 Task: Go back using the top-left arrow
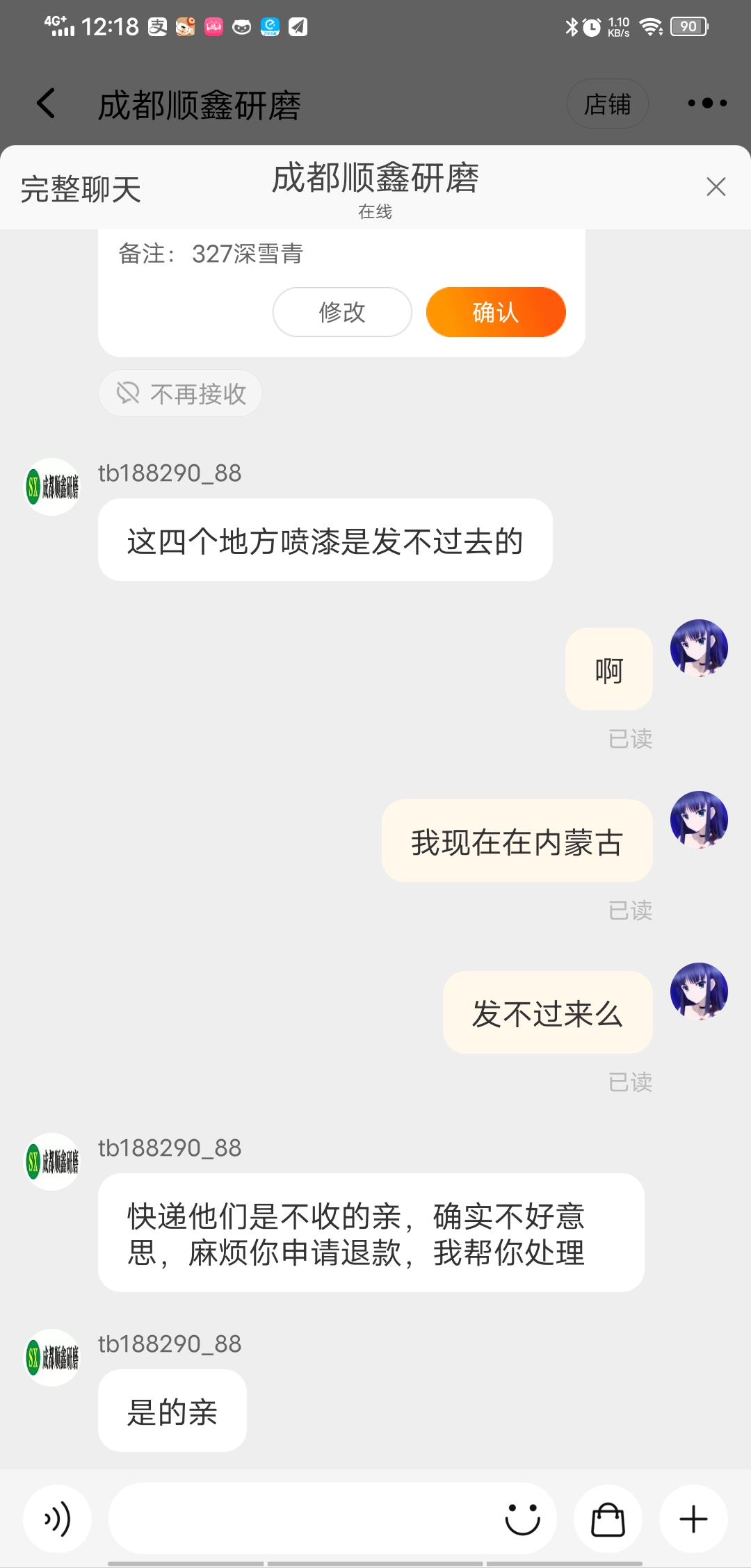(x=46, y=104)
